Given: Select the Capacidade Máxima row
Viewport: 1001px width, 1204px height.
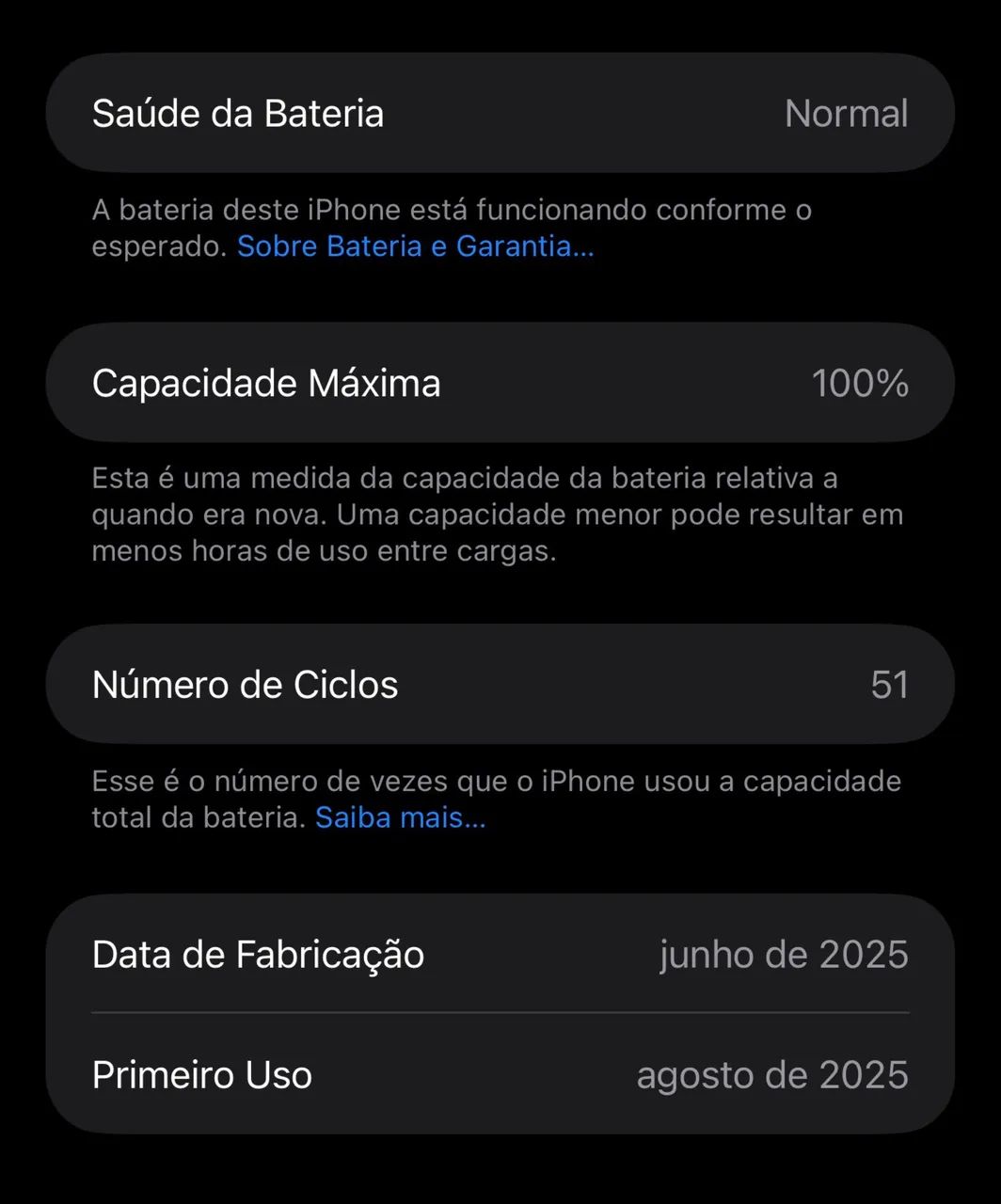Looking at the screenshot, I should coord(500,382).
